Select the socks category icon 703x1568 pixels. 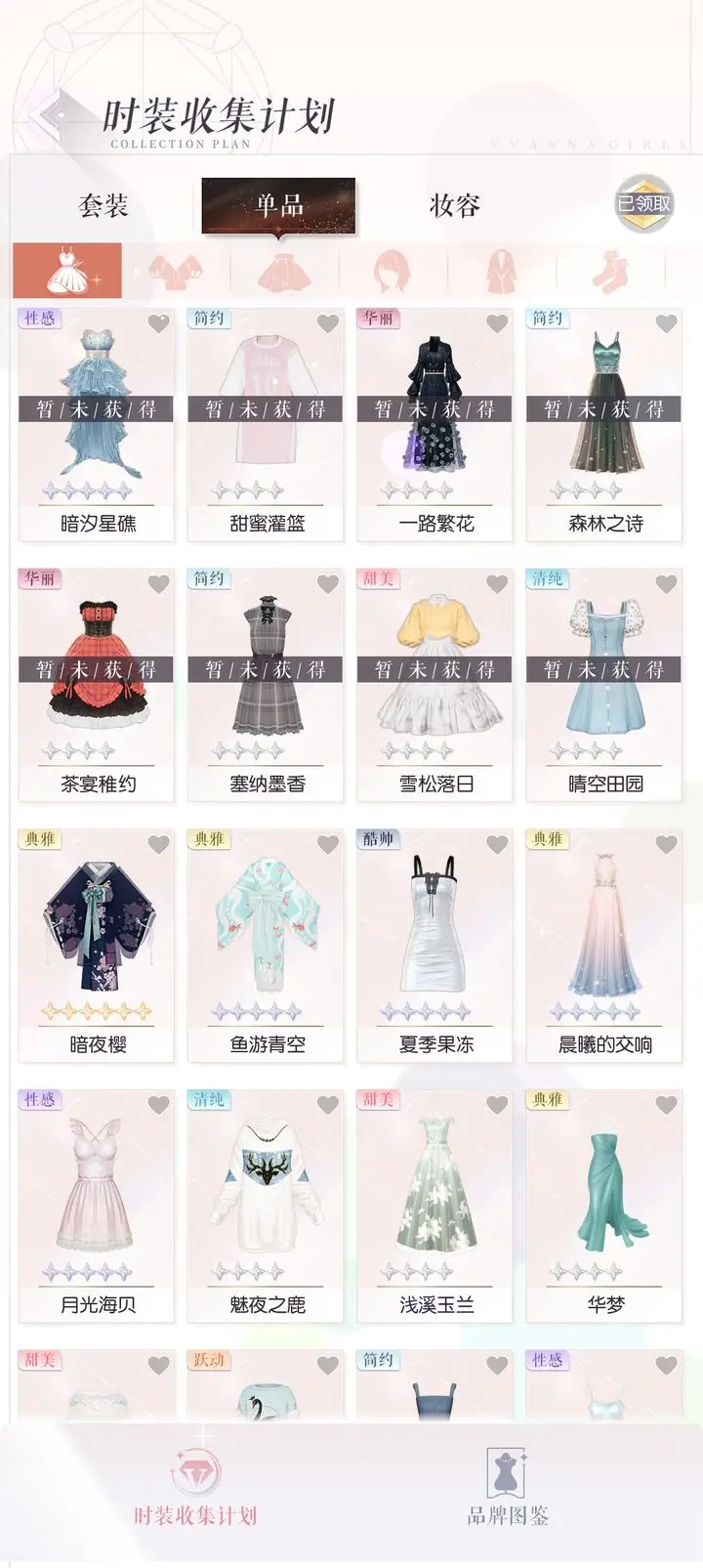click(x=610, y=271)
